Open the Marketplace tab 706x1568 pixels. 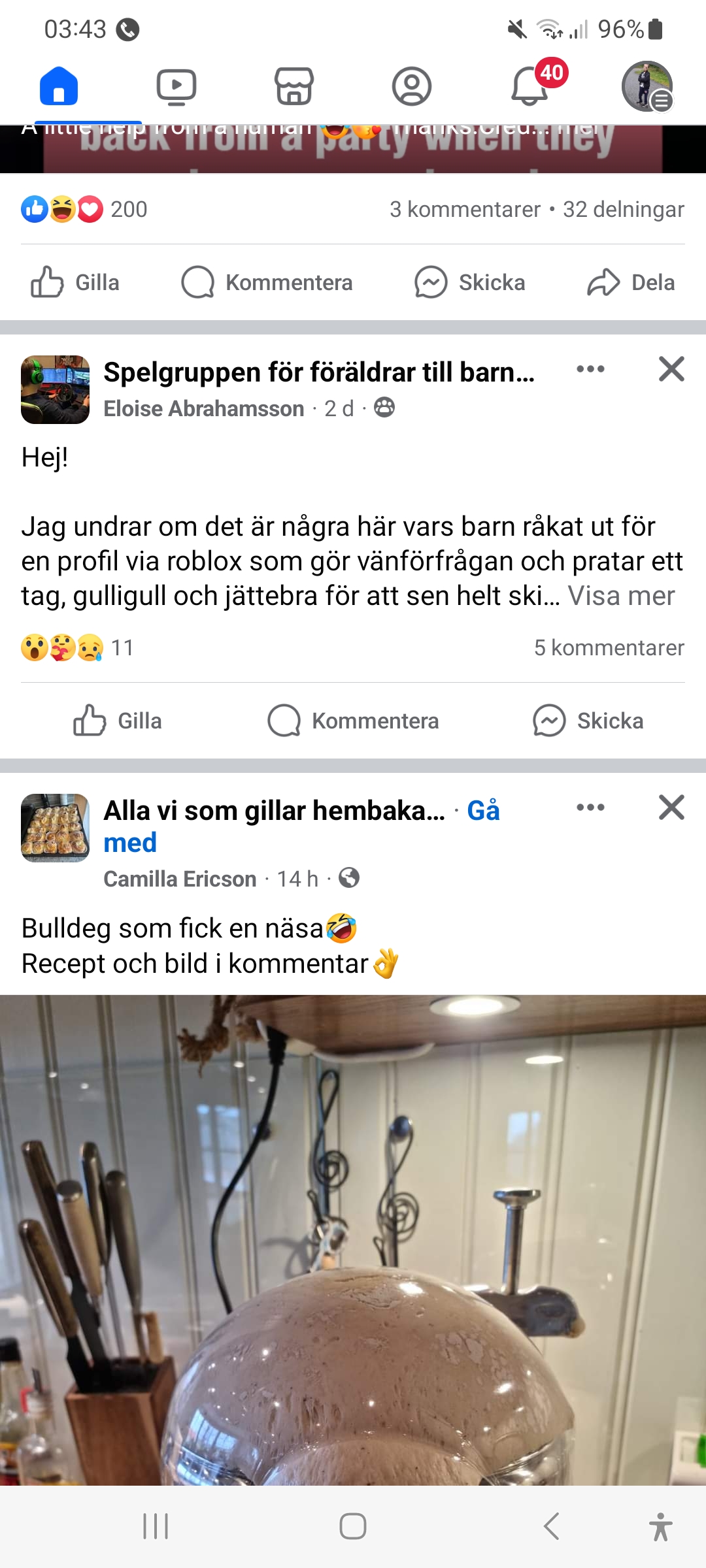(294, 86)
